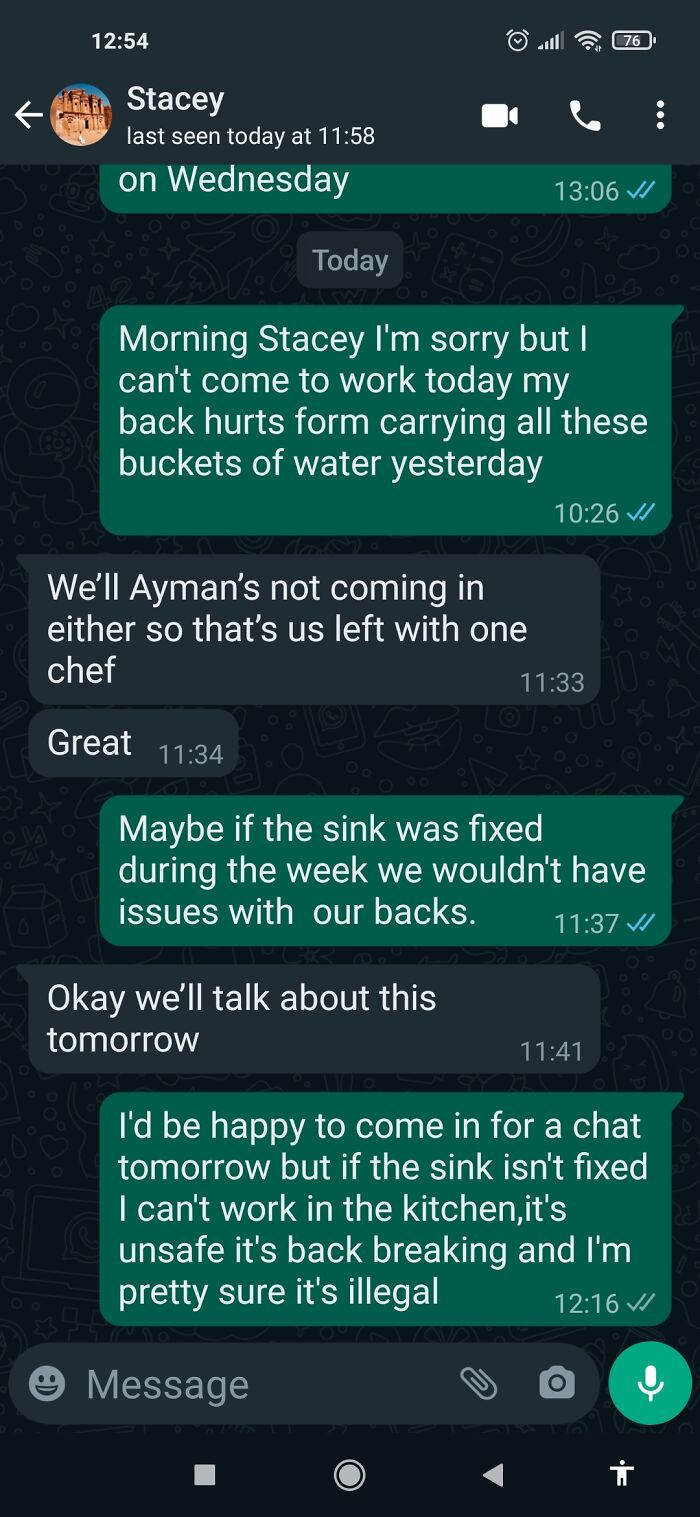Open Stacey's profile picture
The image size is (700, 1517).
click(x=81, y=115)
